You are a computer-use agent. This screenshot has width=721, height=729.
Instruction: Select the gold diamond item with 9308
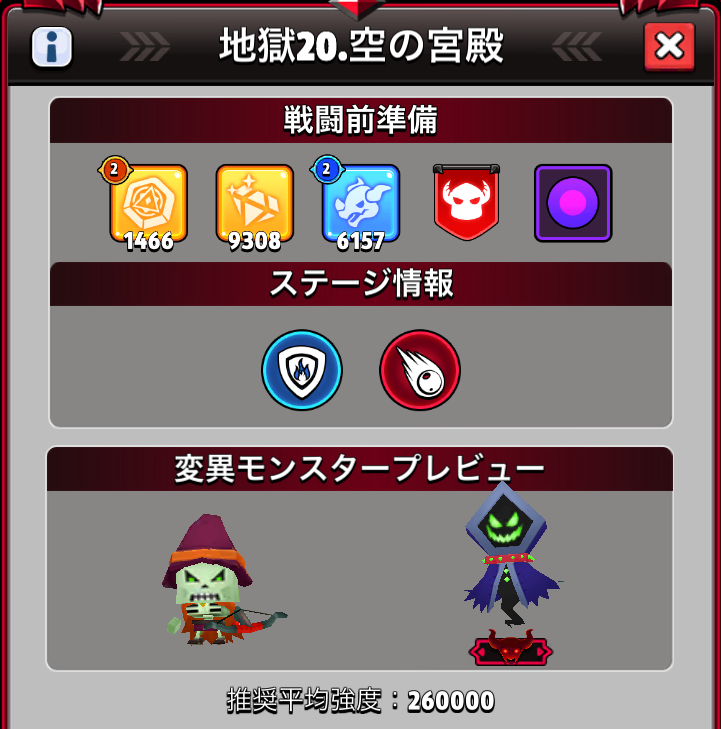click(255, 203)
